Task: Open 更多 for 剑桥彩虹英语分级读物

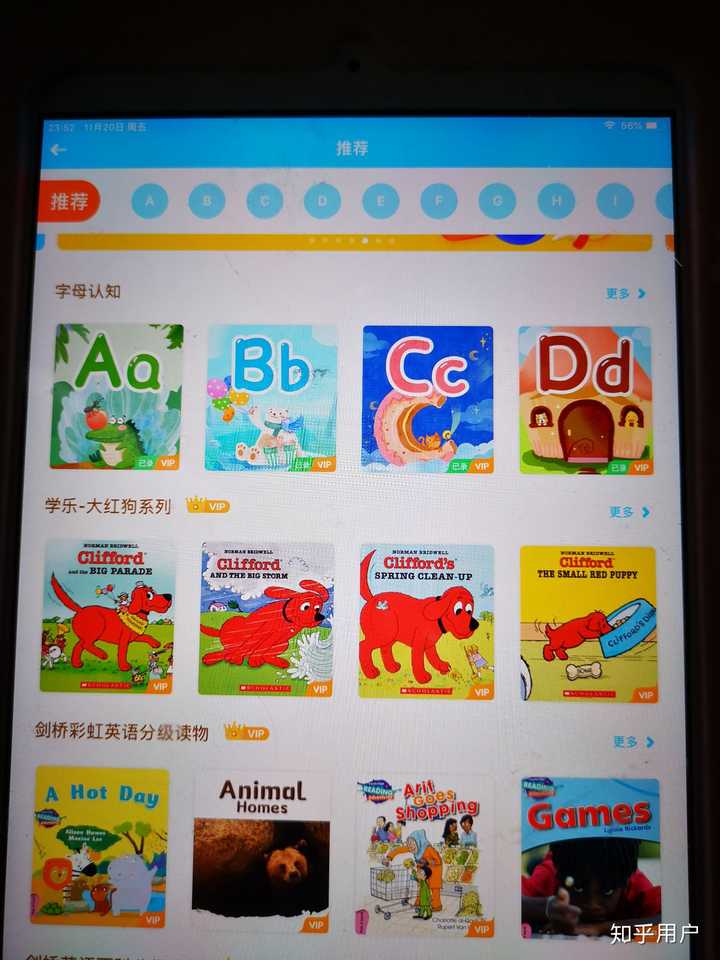Action: pyautogui.click(x=632, y=742)
